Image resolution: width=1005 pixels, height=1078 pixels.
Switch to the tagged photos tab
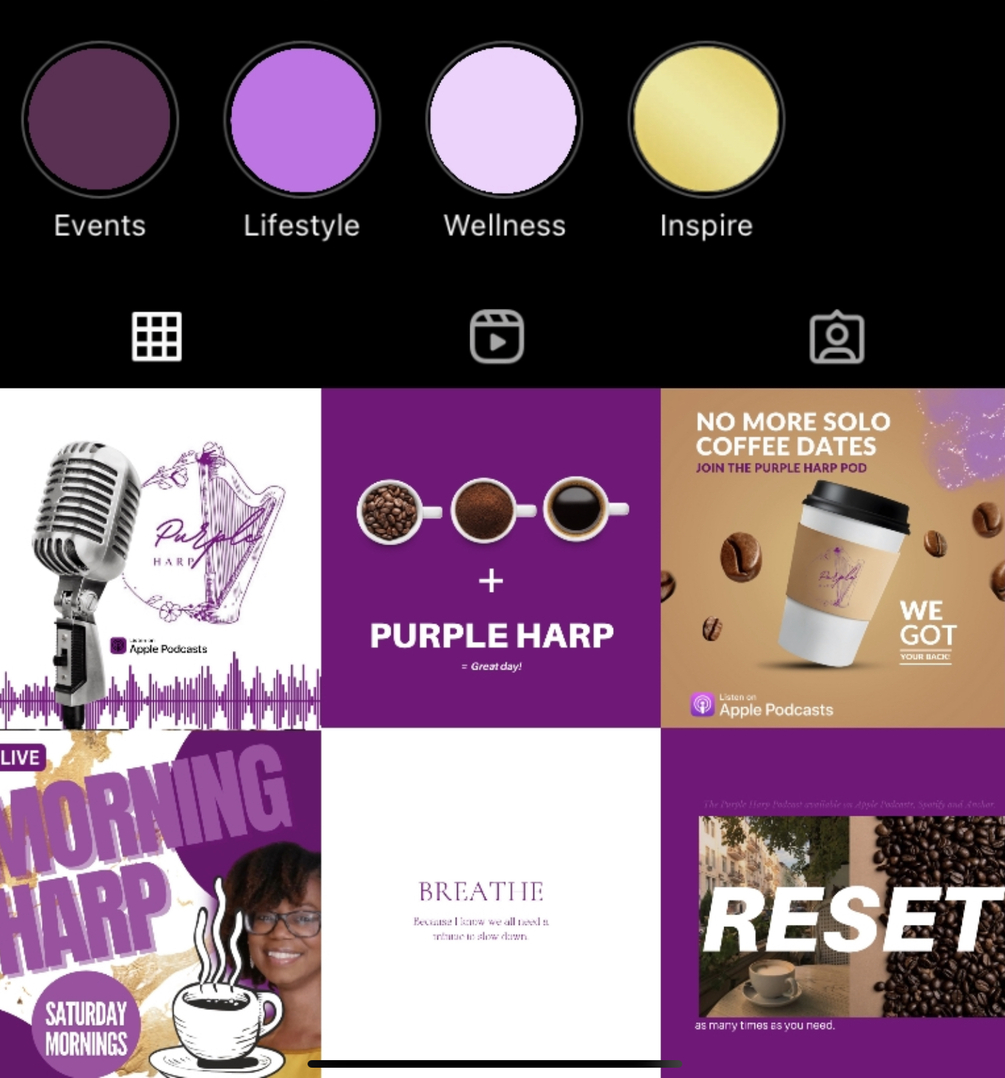[x=836, y=339]
